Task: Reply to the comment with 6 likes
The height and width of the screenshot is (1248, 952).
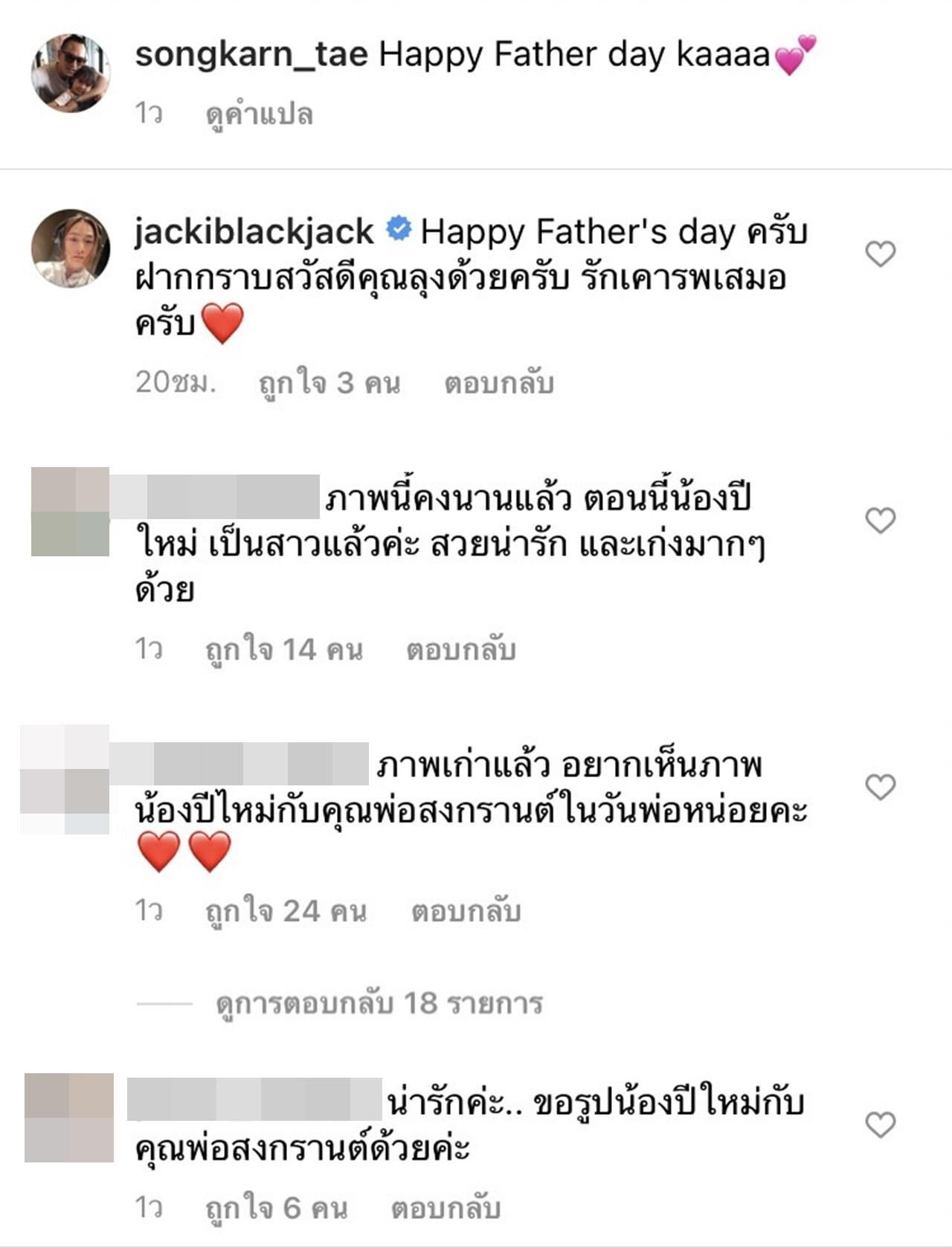Action: click(x=446, y=1209)
